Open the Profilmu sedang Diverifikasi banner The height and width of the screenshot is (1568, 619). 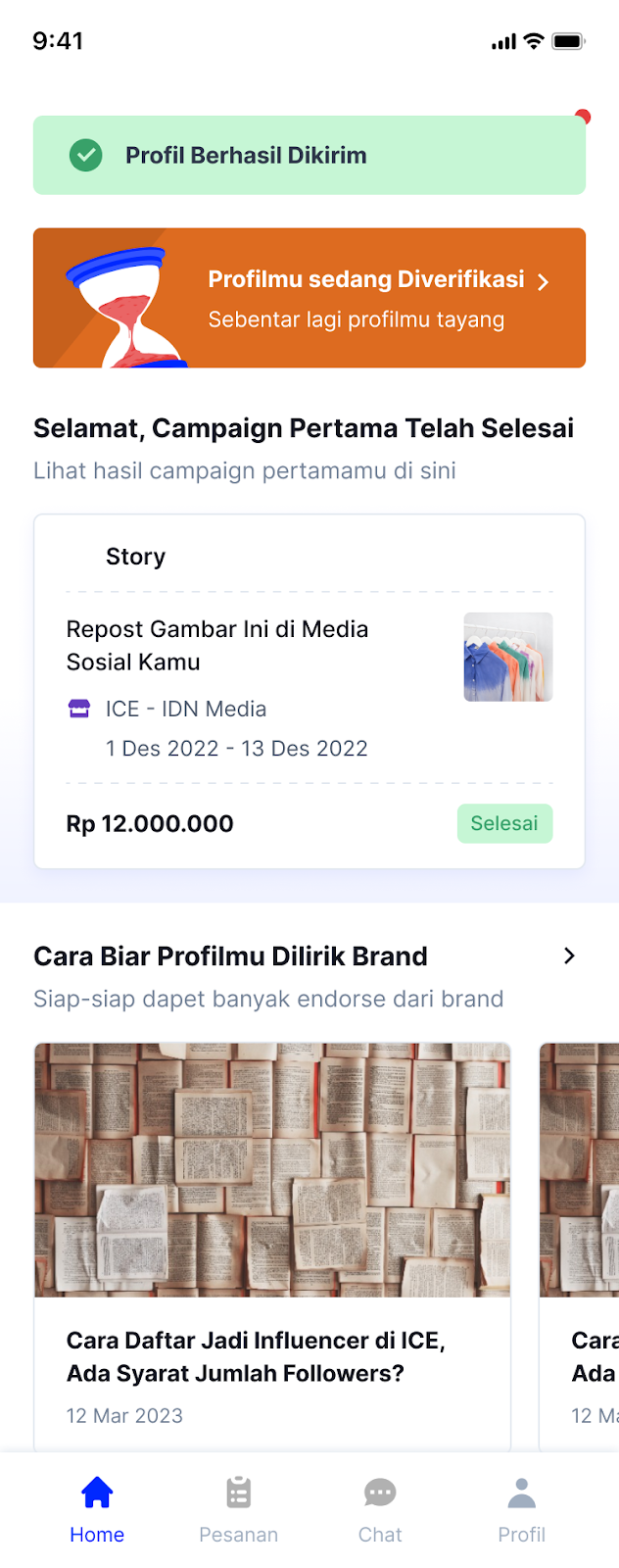coord(309,298)
